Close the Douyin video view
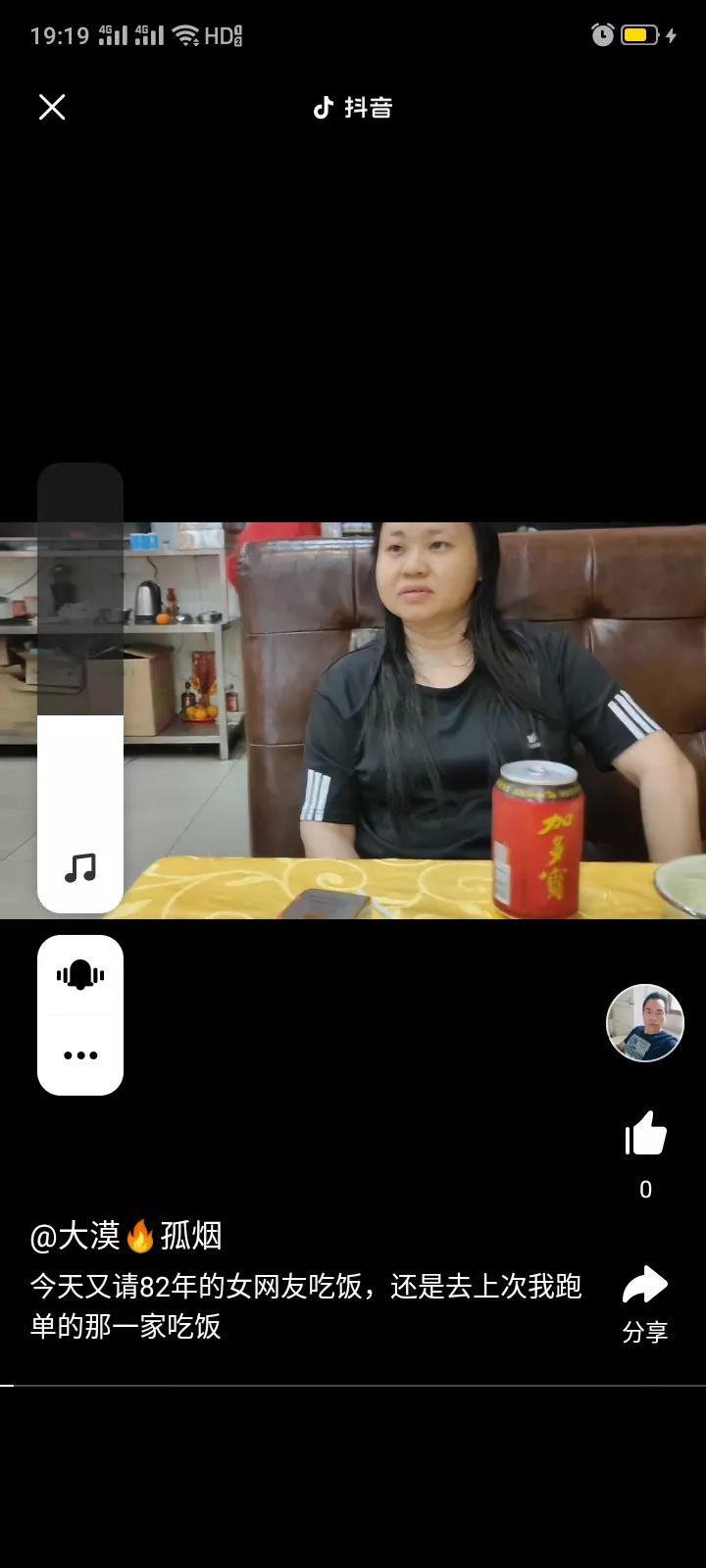This screenshot has width=706, height=1568. click(52, 107)
